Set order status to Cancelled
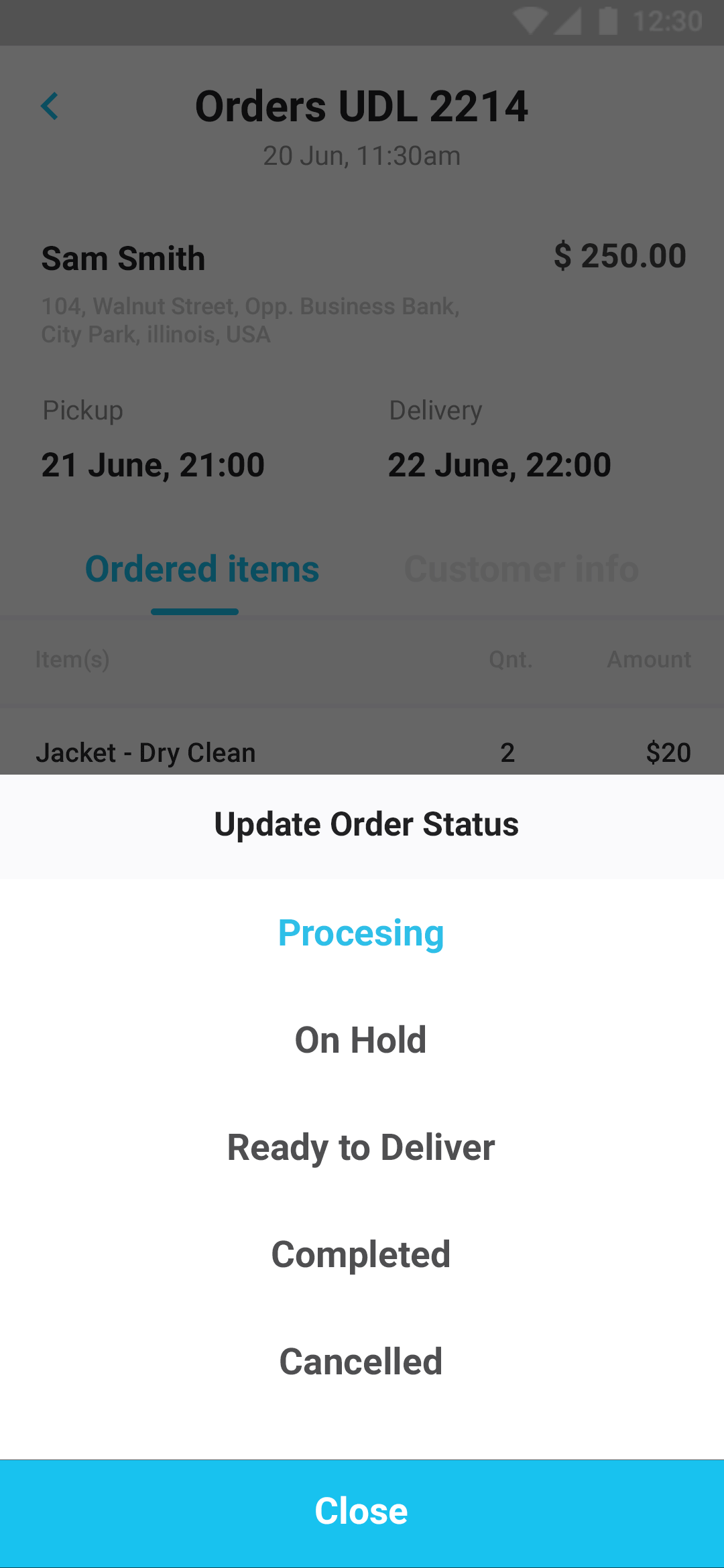 [361, 1360]
